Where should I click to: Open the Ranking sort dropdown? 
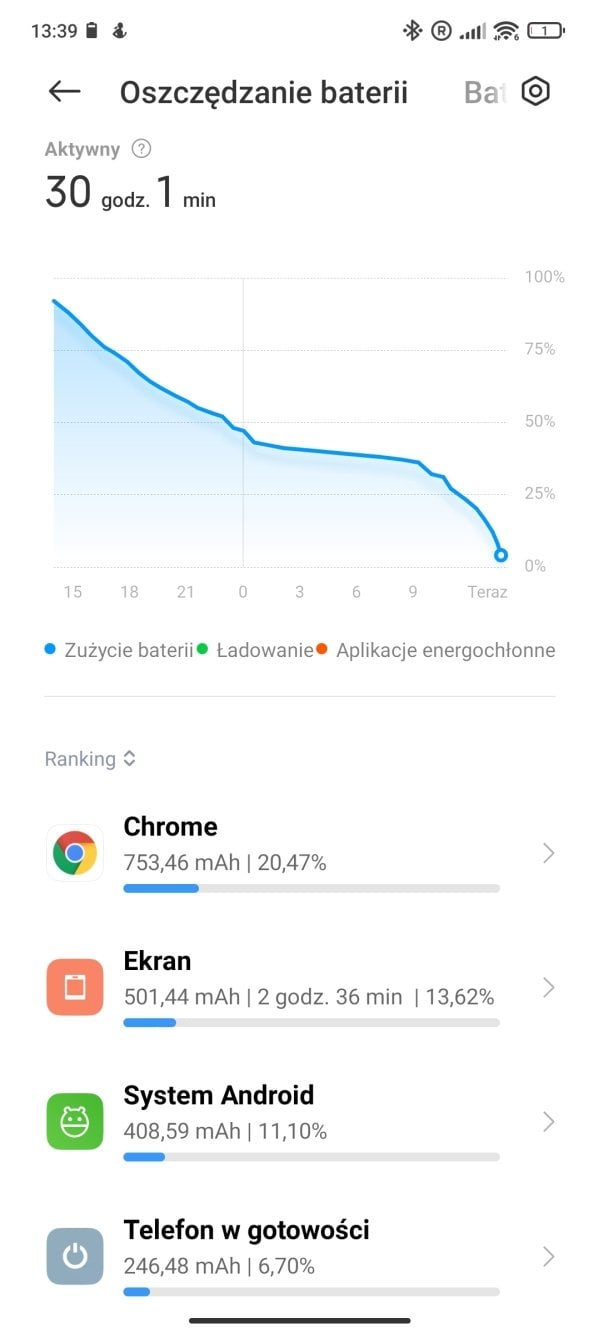[90, 759]
